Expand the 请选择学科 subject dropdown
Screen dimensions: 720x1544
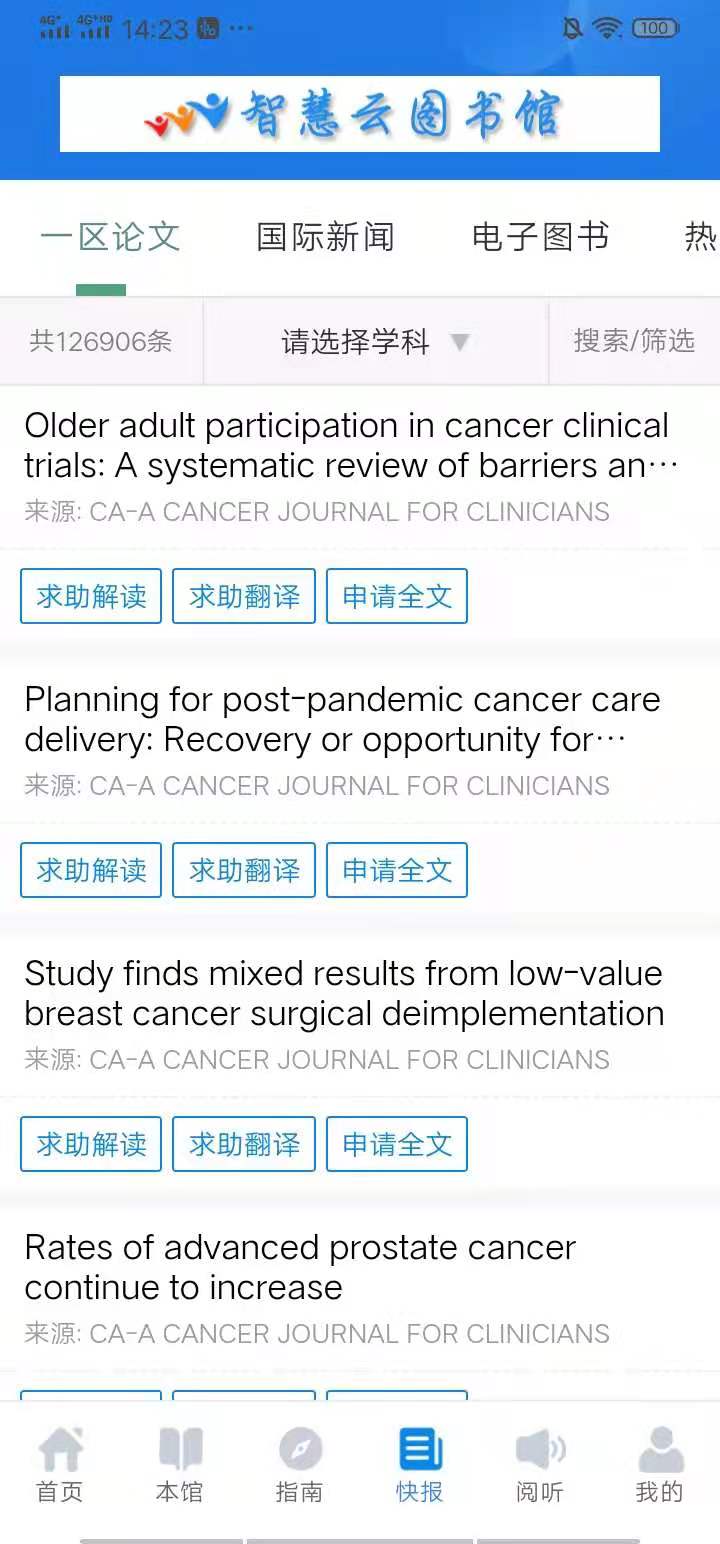pos(375,342)
